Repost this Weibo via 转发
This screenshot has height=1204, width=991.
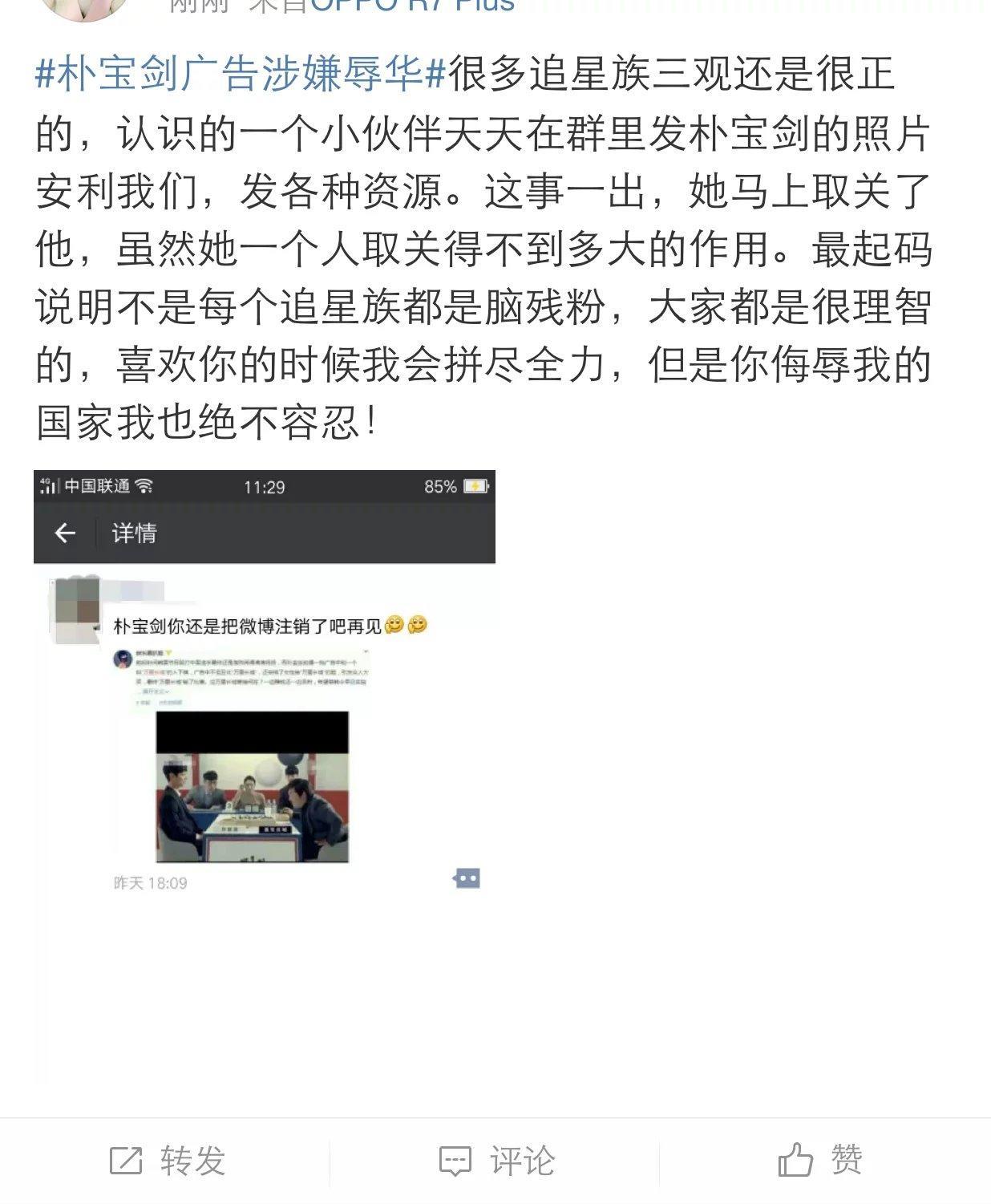167,1160
